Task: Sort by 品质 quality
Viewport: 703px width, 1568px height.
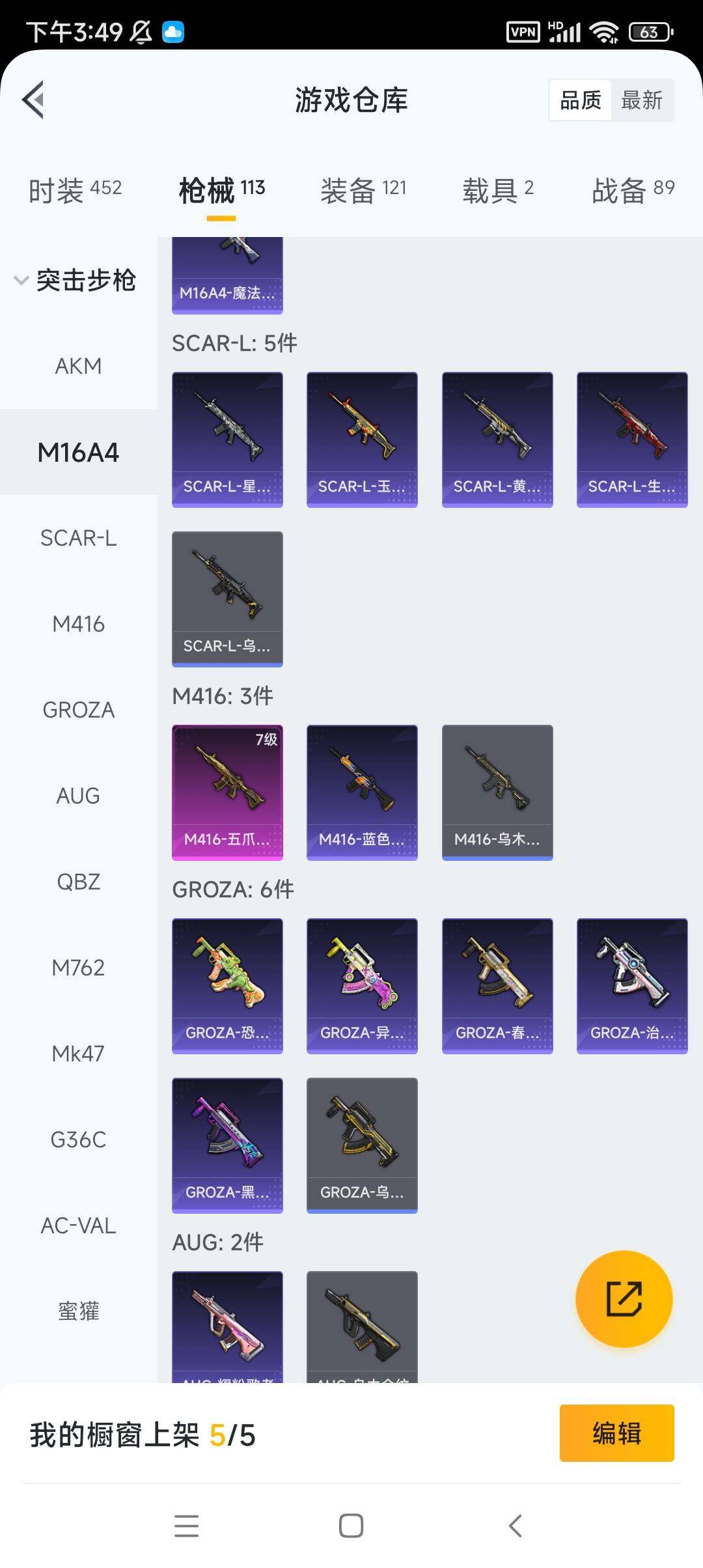Action: (x=581, y=100)
